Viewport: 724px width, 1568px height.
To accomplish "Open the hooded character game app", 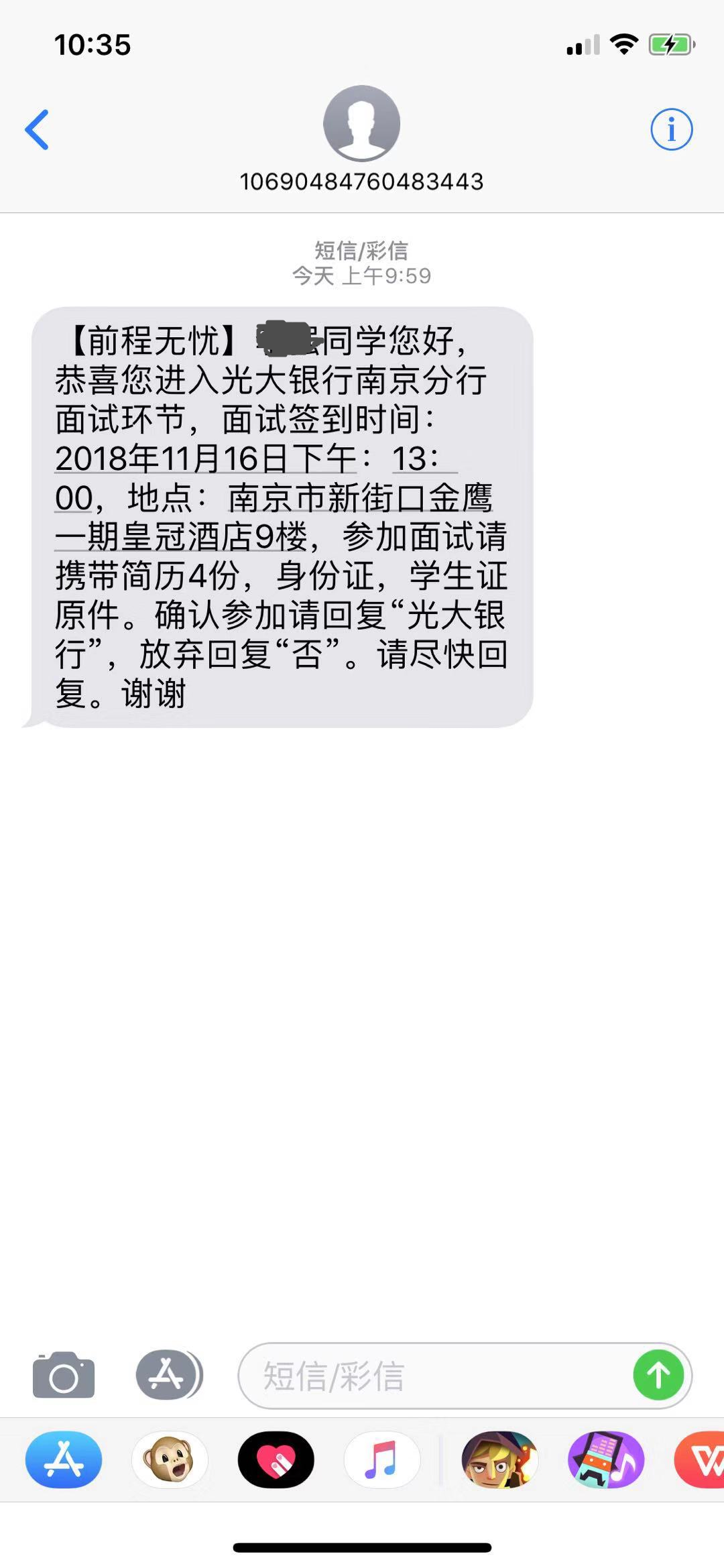I will (499, 1459).
